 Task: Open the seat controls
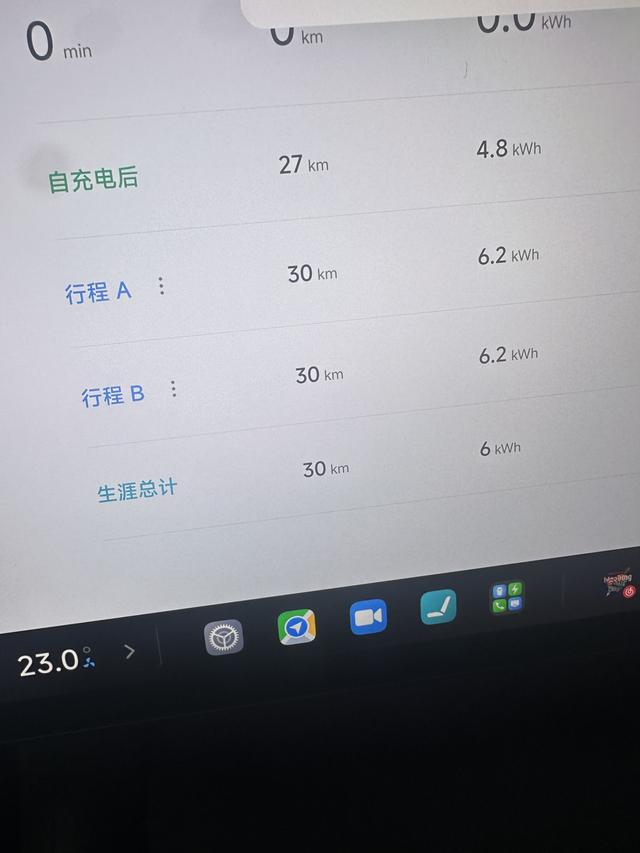click(x=438, y=607)
